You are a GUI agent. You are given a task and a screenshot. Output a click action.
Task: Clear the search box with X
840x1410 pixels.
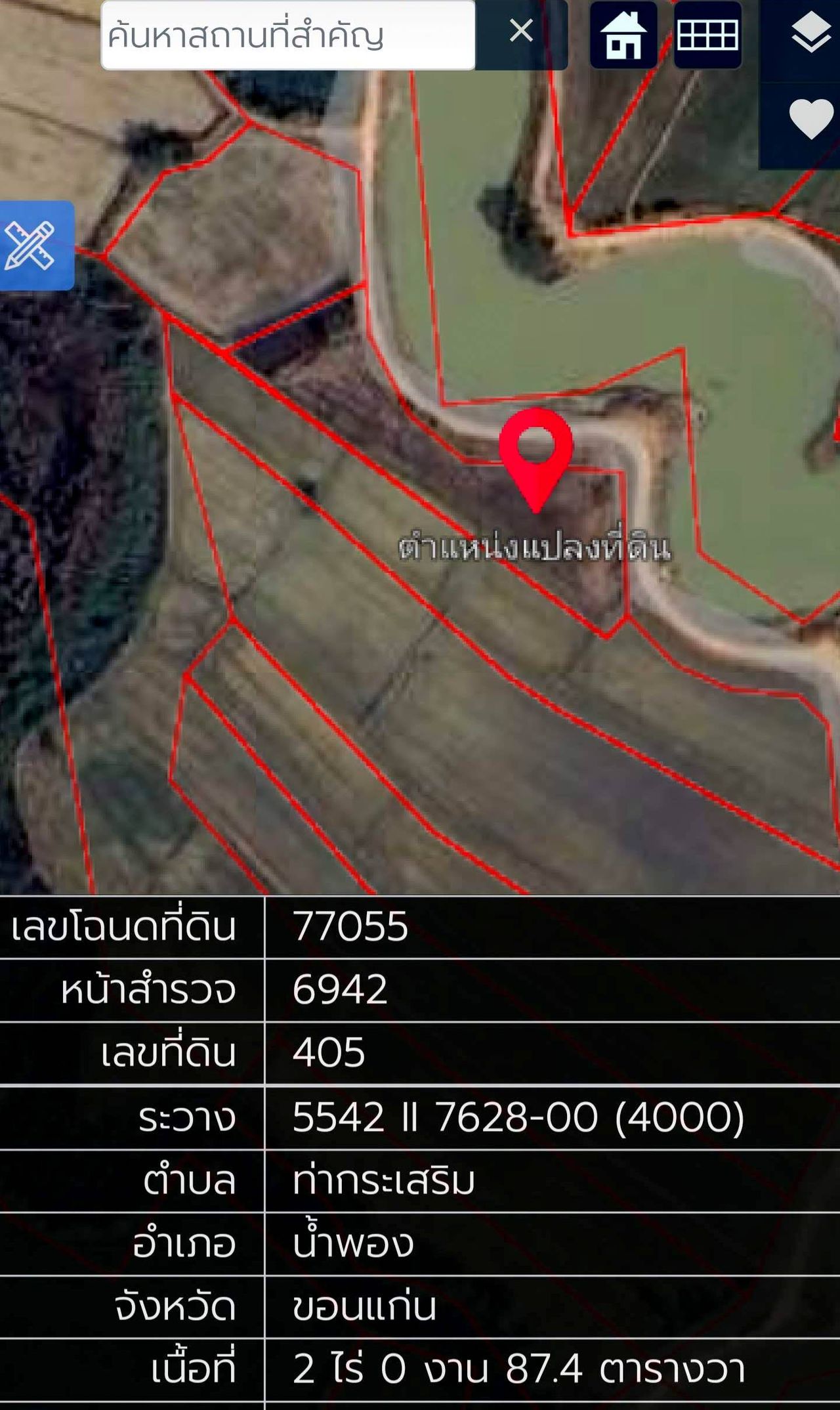click(521, 32)
